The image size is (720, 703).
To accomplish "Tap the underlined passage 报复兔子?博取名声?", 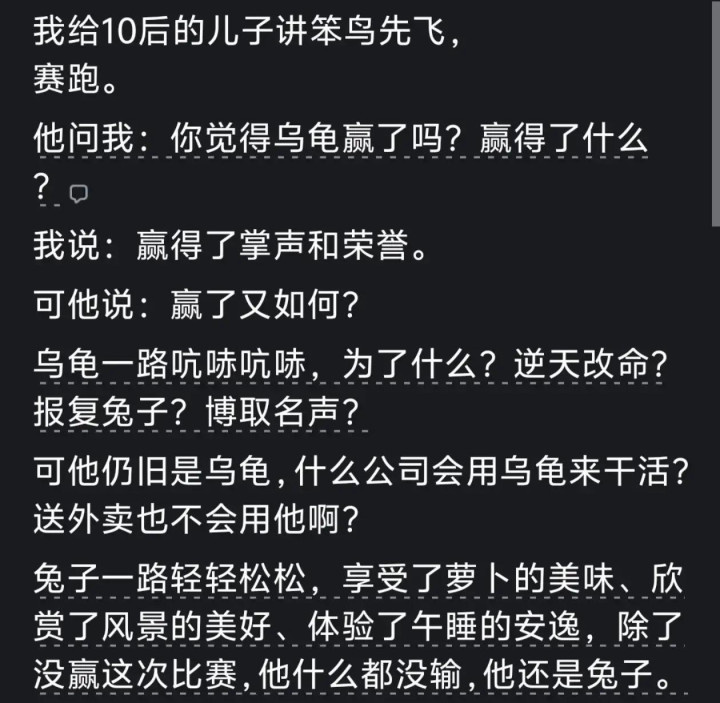I will (x=197, y=412).
